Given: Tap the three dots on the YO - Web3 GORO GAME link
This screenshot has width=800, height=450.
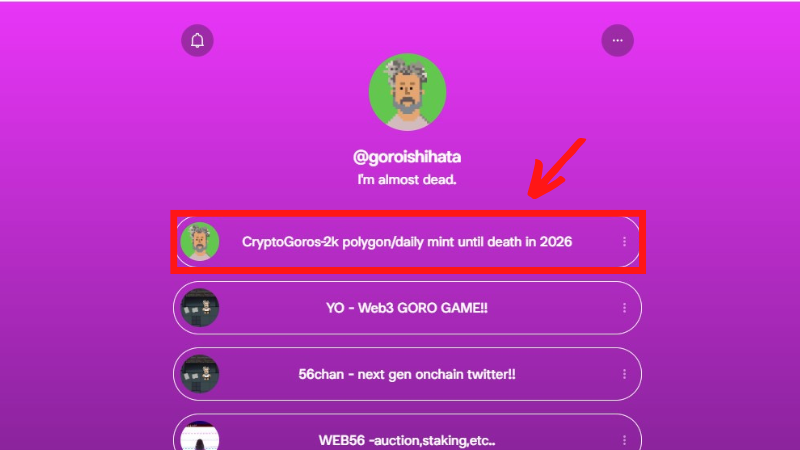Looking at the screenshot, I should 624,308.
